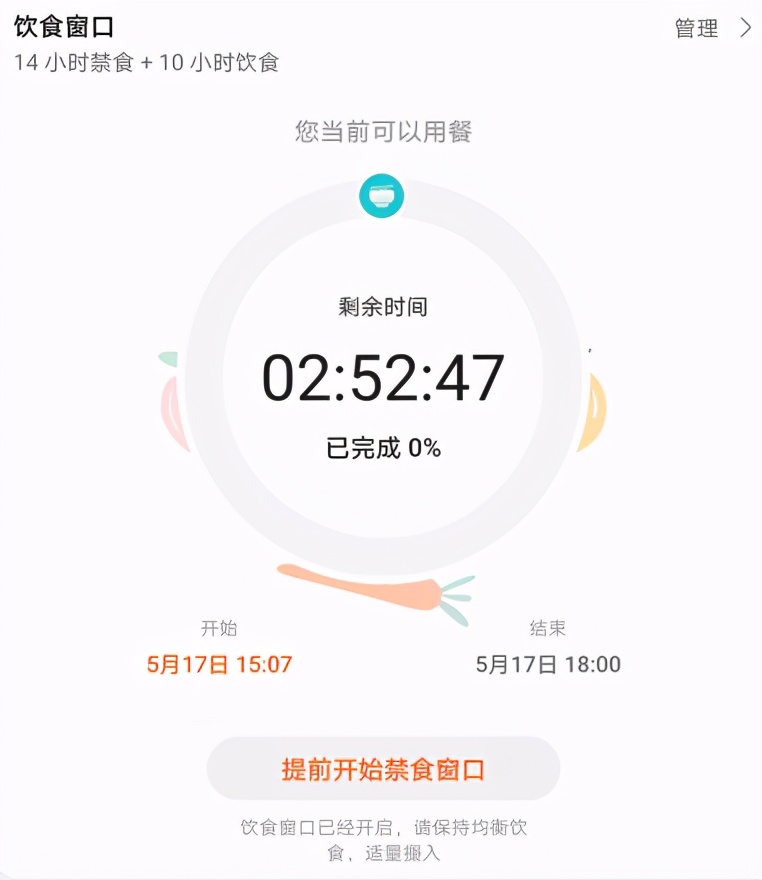The height and width of the screenshot is (880, 762).
Task: Open the 管理 management page
Action: tap(698, 28)
